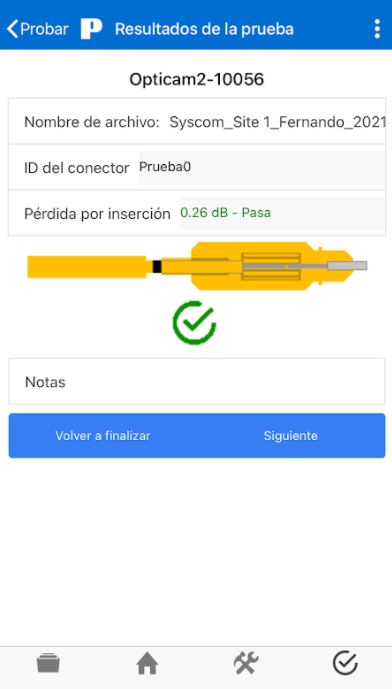Screen dimensions: 392x689
Task: Edit the ID del conector field
Action: coord(262,167)
